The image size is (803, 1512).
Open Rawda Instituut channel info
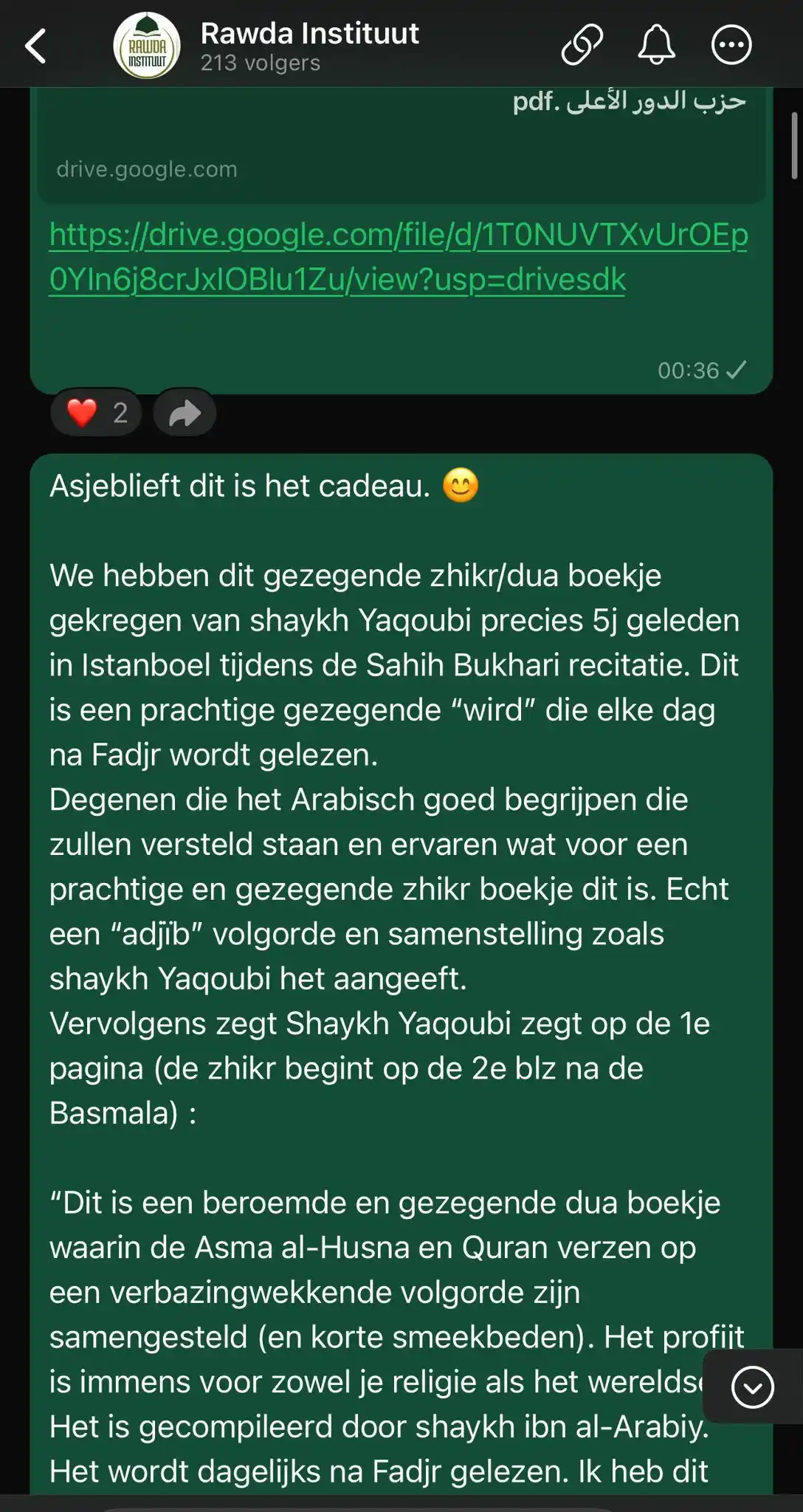309,46
